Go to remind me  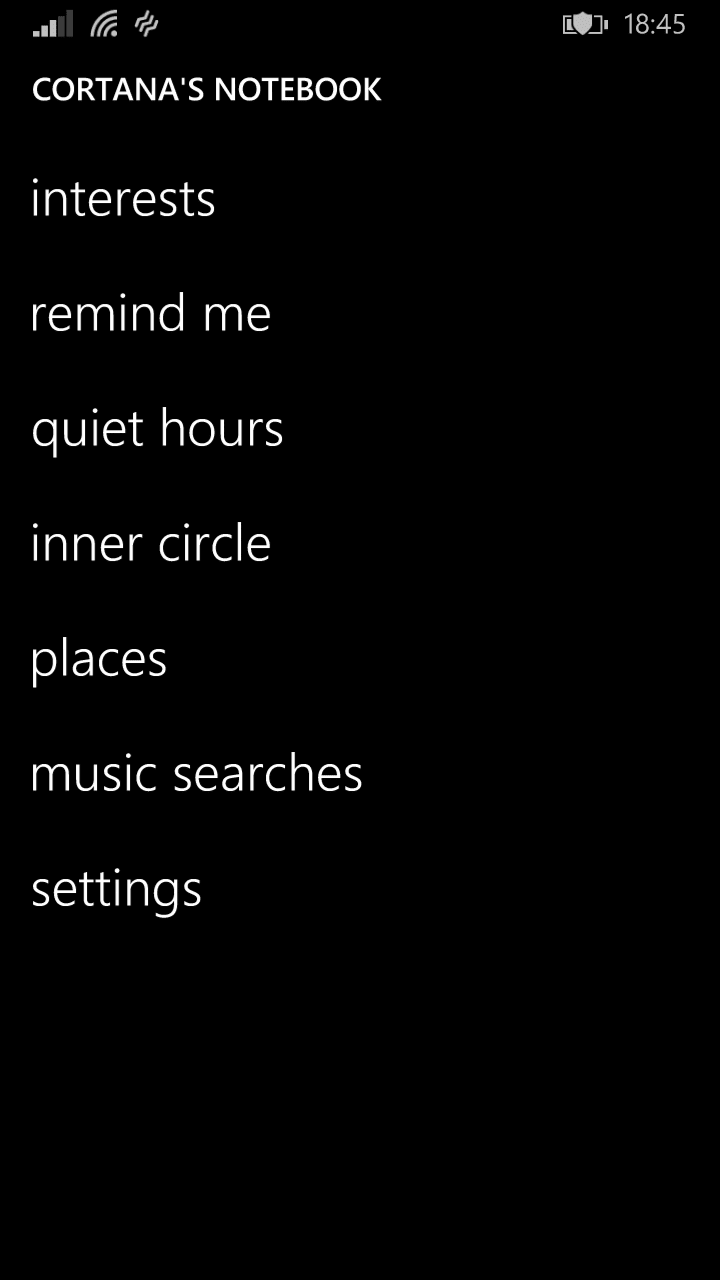click(x=151, y=313)
